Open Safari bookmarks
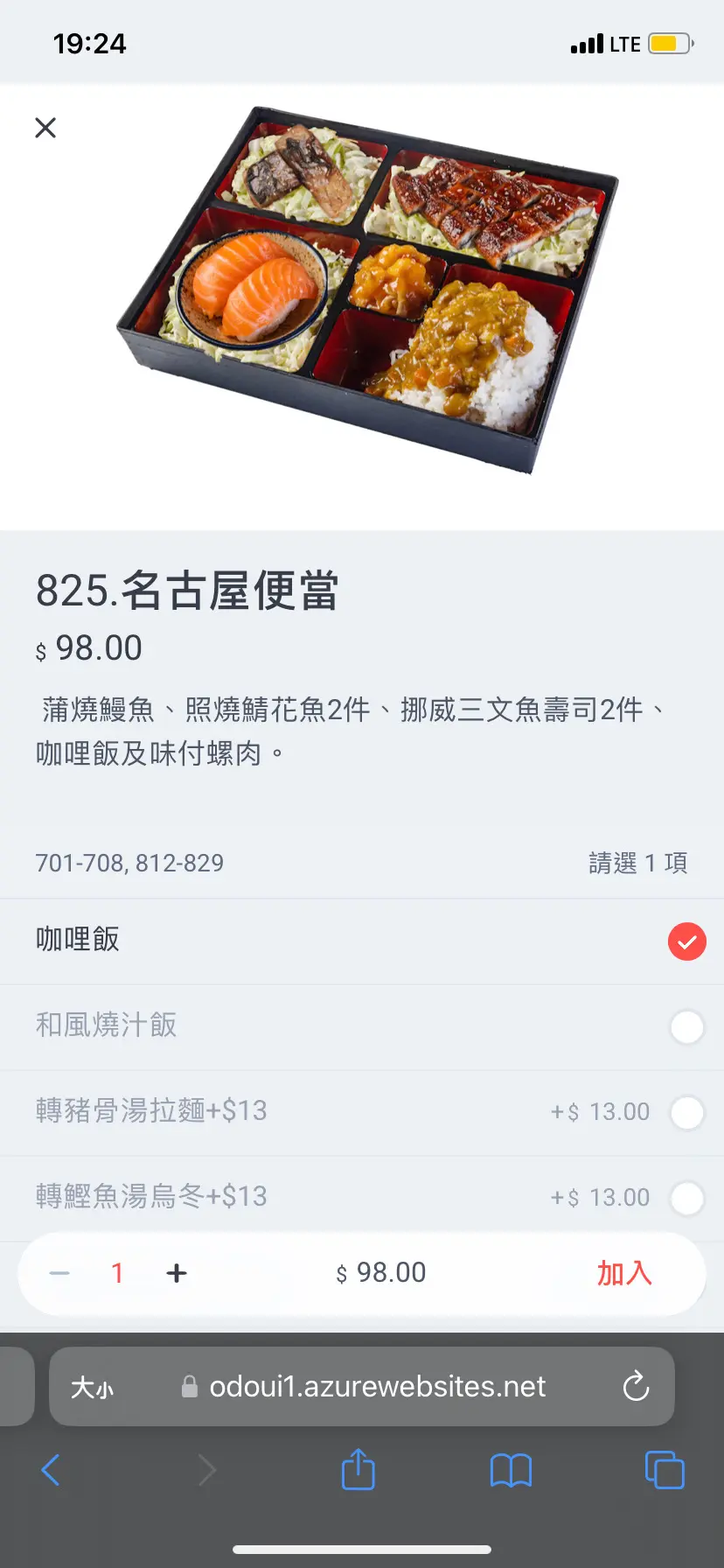Image resolution: width=724 pixels, height=1568 pixels. click(x=511, y=1470)
